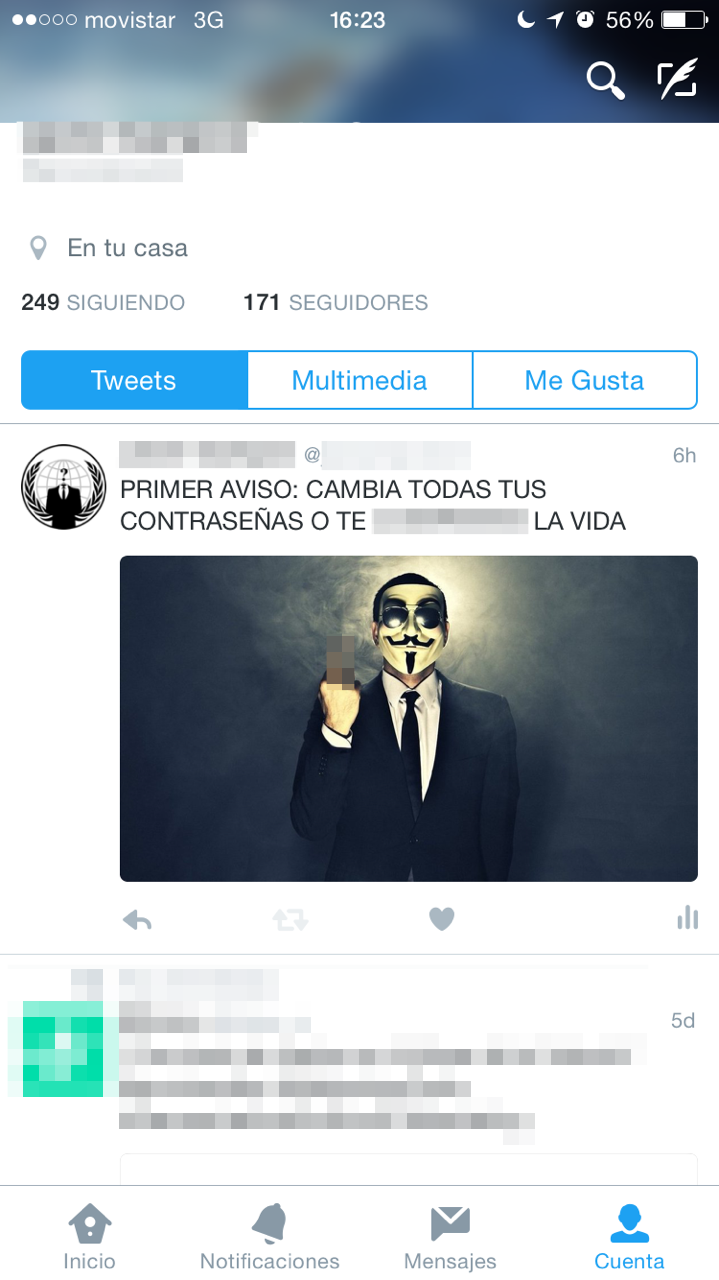Switch to the Me Gusta tab
The width and height of the screenshot is (719, 1280).
584,380
